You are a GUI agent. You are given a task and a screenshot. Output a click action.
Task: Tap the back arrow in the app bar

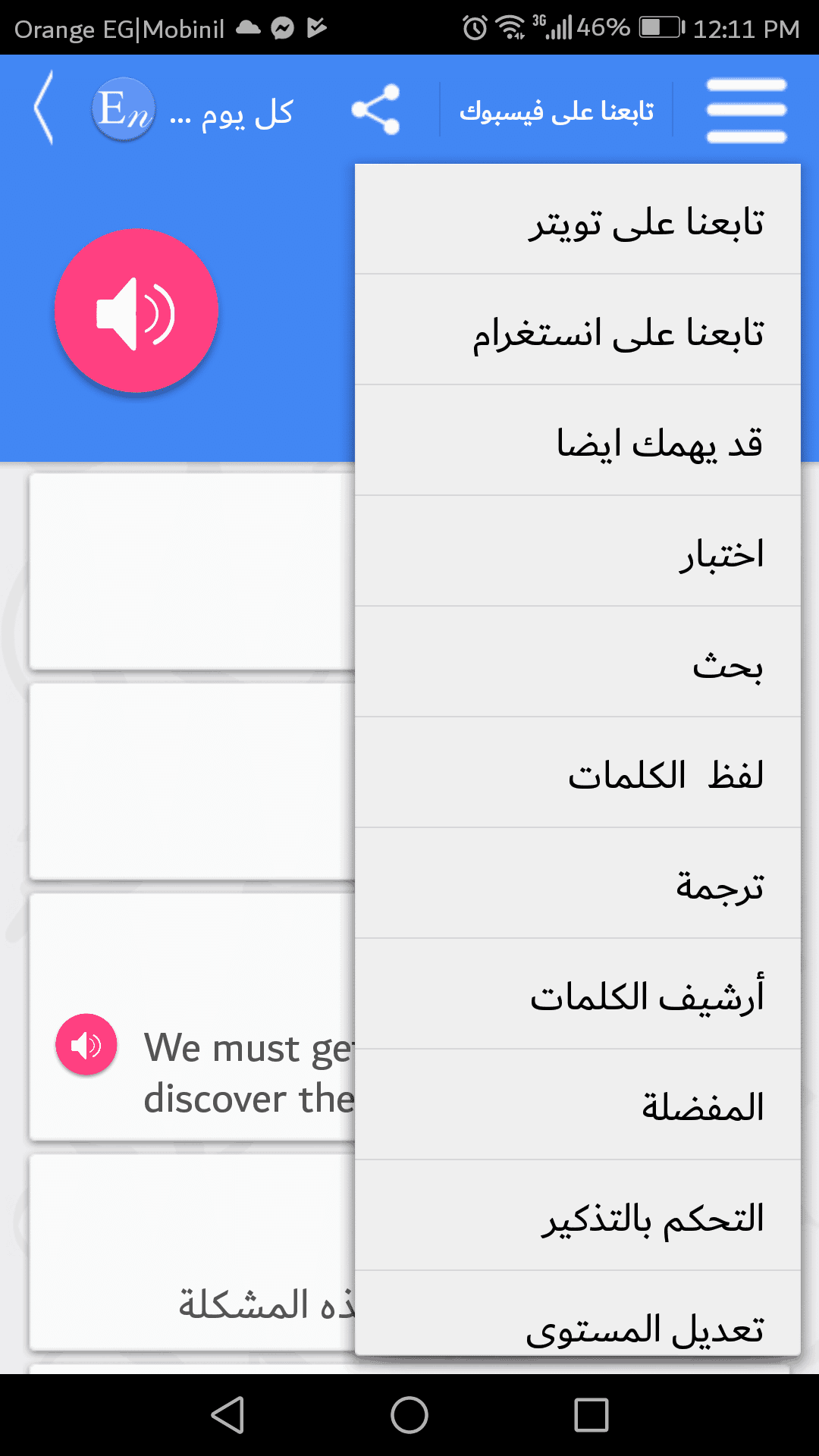[44, 108]
